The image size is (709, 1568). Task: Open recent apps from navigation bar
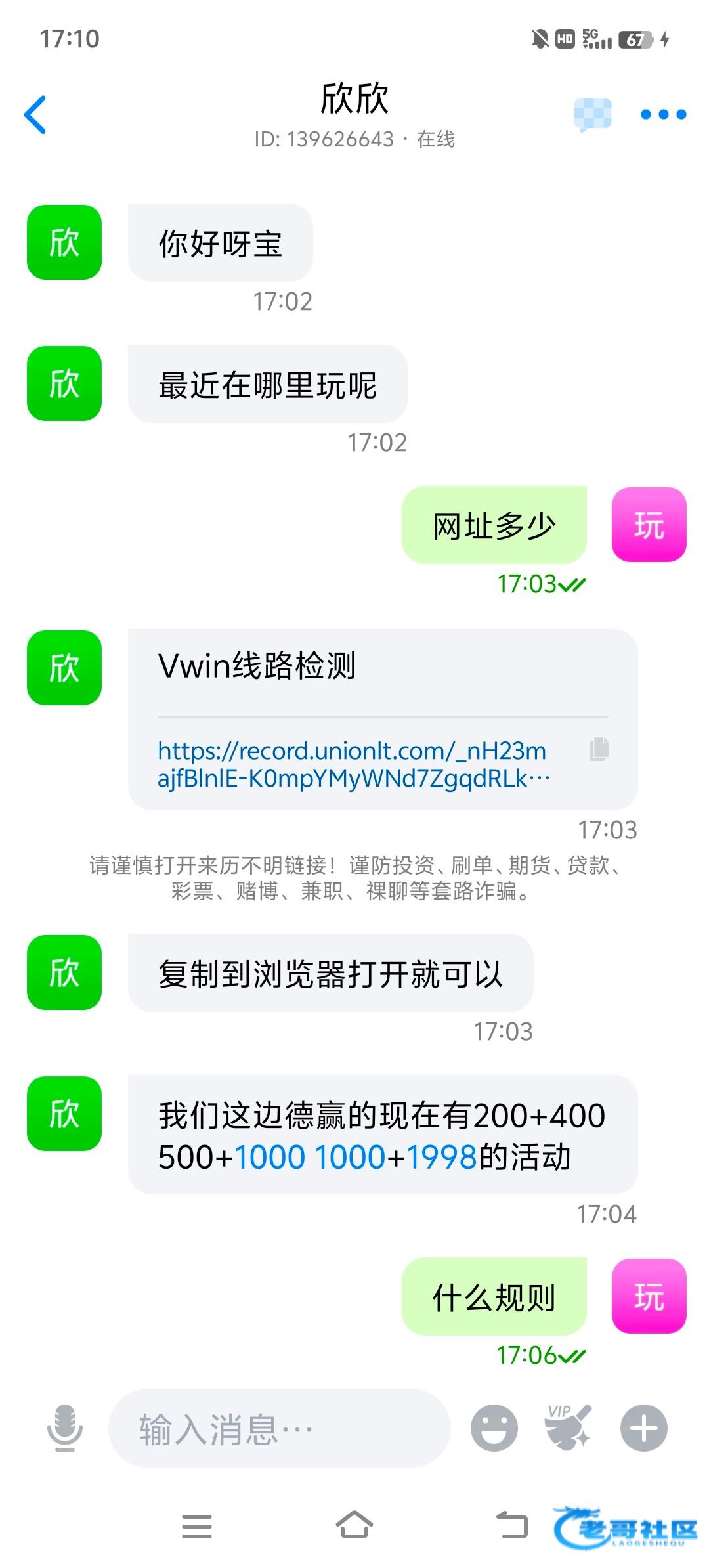[197, 1526]
